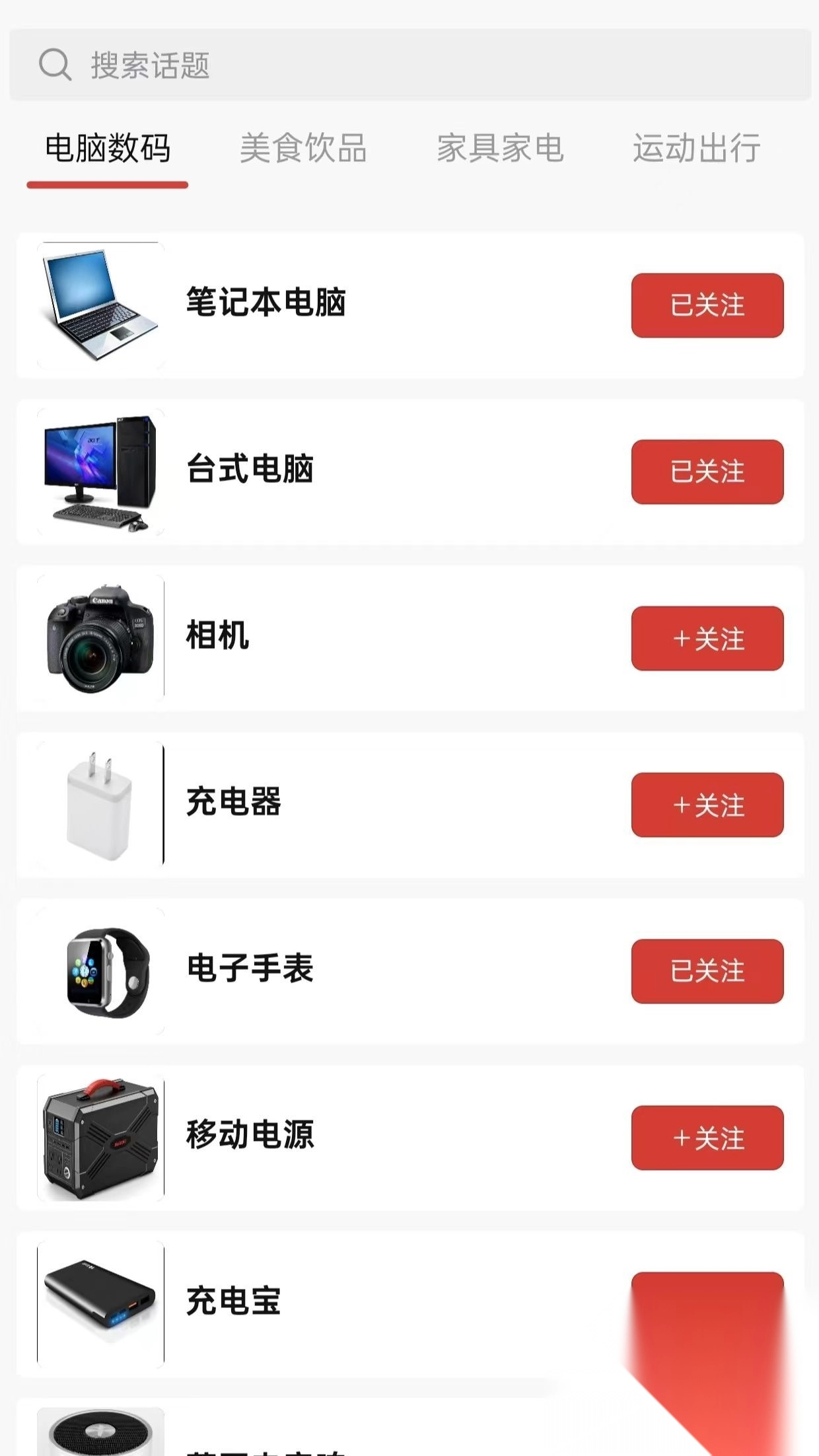Screen dimensions: 819x1456
Task: Unfollow 电子手表 using its 已关注 button
Action: (706, 971)
